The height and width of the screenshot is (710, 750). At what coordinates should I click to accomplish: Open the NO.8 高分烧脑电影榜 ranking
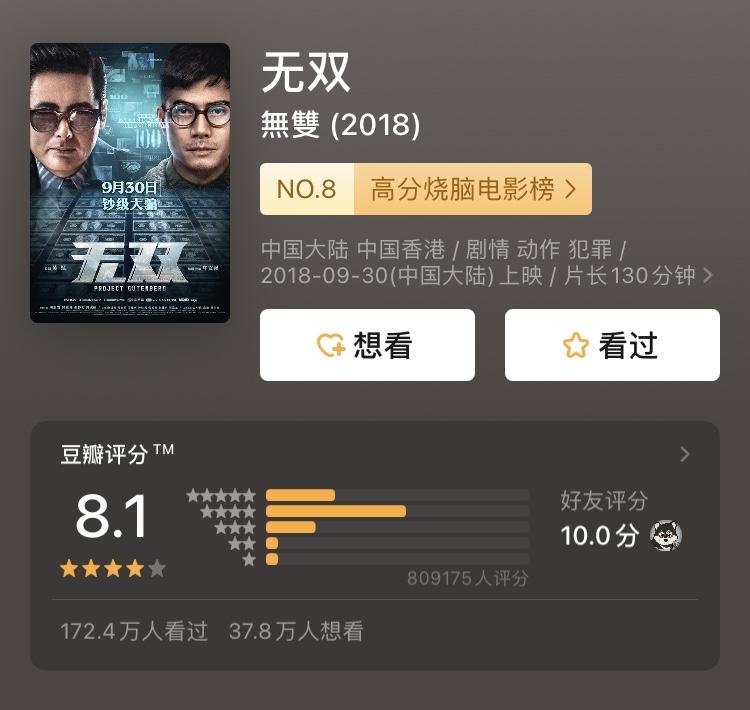(x=425, y=189)
